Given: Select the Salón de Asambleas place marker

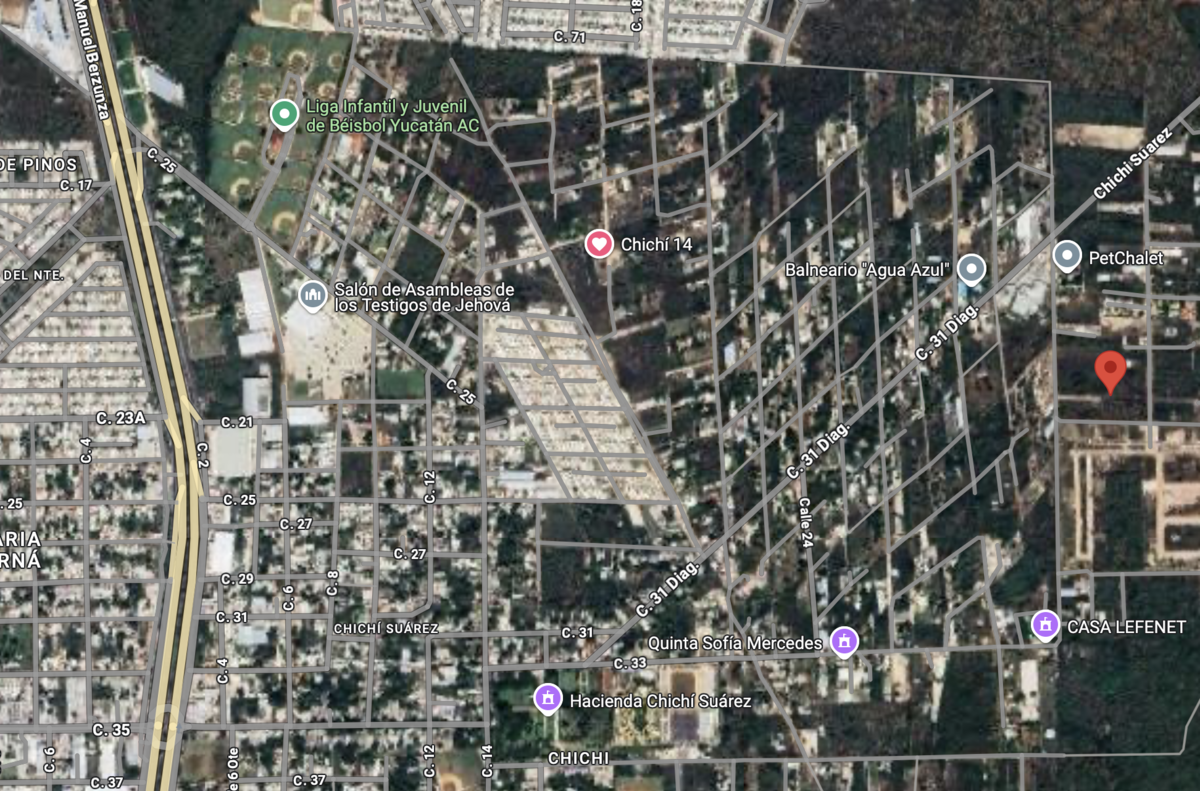Looking at the screenshot, I should (313, 295).
